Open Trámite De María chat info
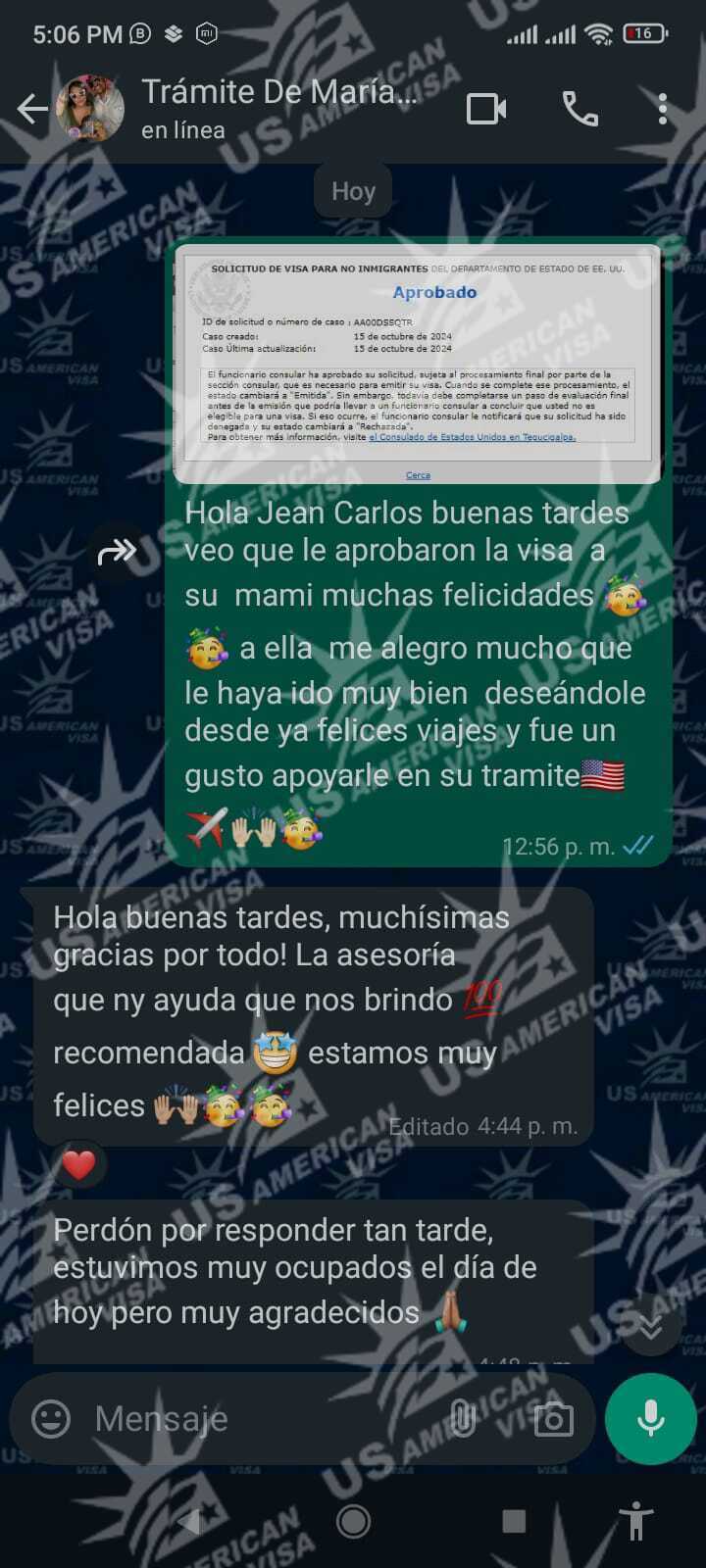This screenshot has width=706, height=1568. (x=279, y=108)
